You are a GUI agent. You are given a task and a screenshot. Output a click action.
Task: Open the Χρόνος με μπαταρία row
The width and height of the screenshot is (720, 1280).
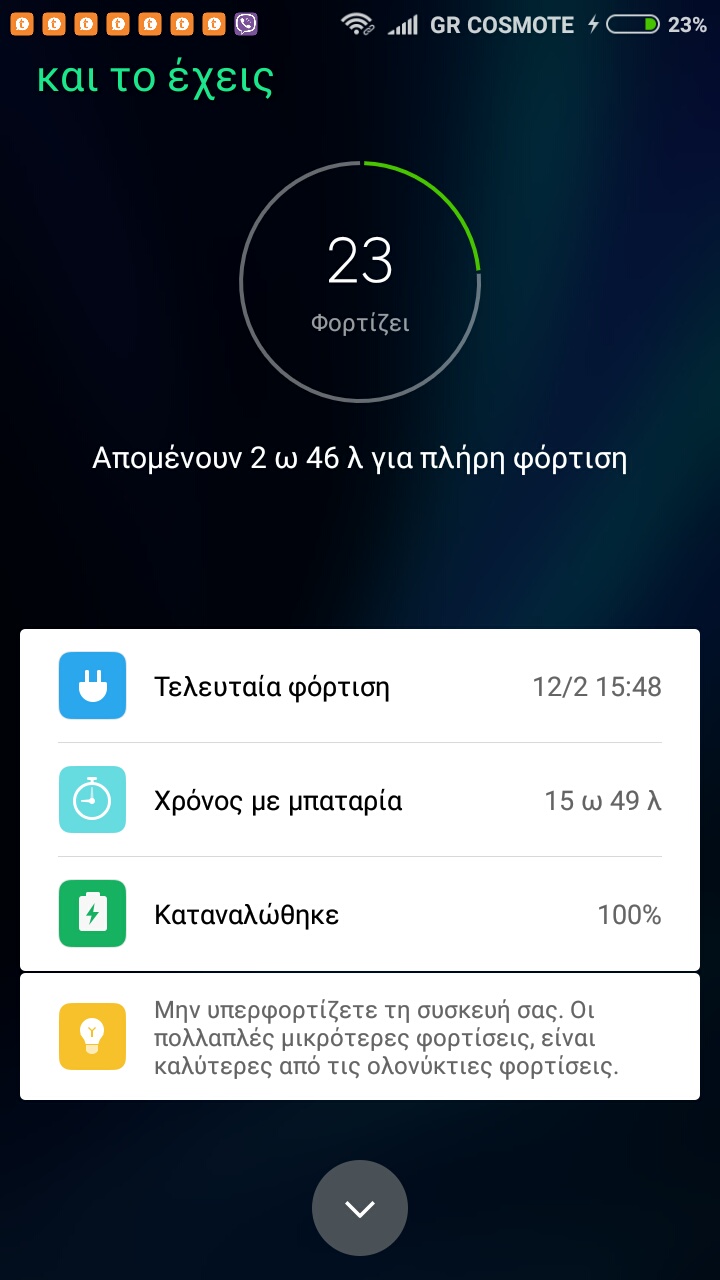(360, 800)
